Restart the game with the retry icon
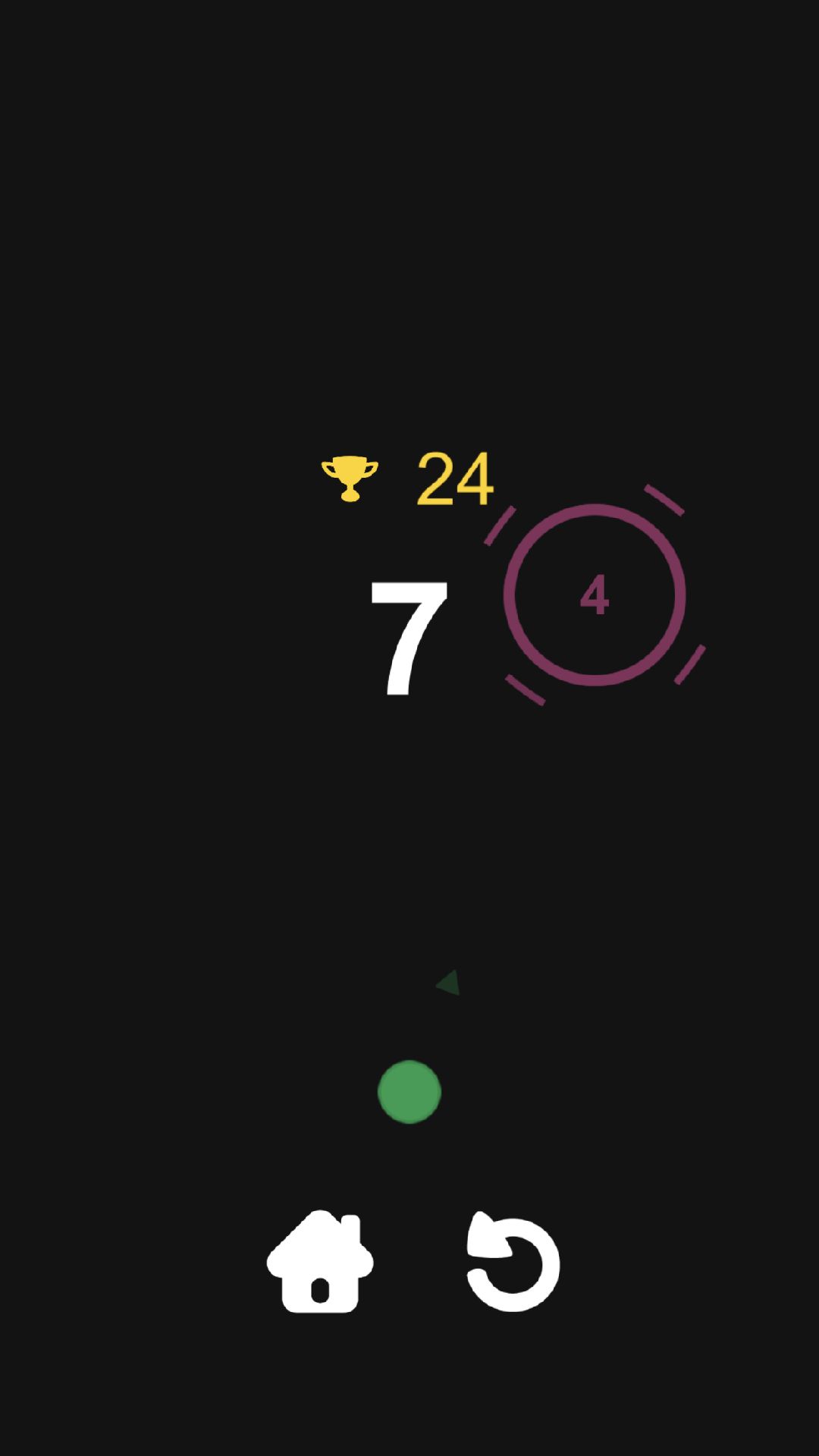Image resolution: width=819 pixels, height=1456 pixels. [513, 1263]
